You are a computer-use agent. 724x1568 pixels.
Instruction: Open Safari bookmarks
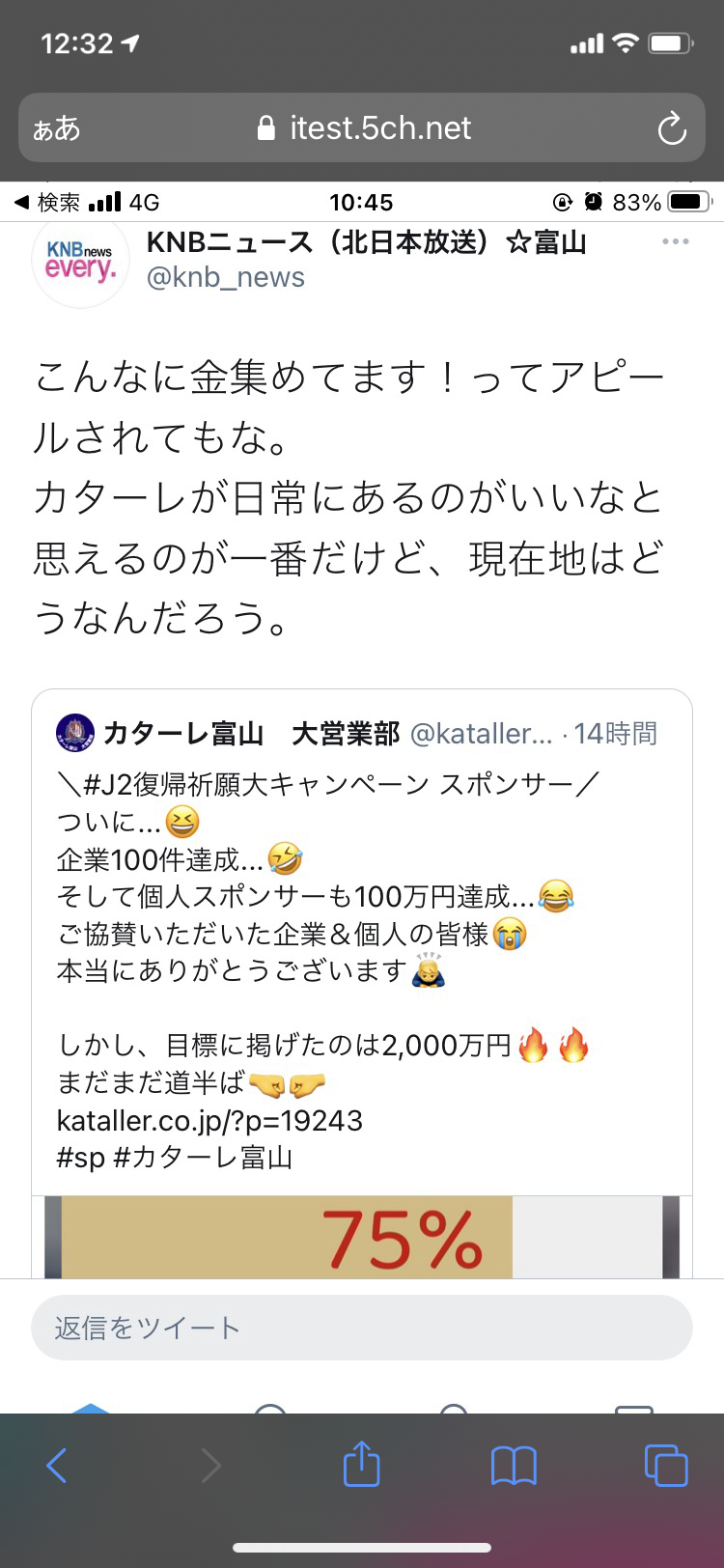point(514,1466)
